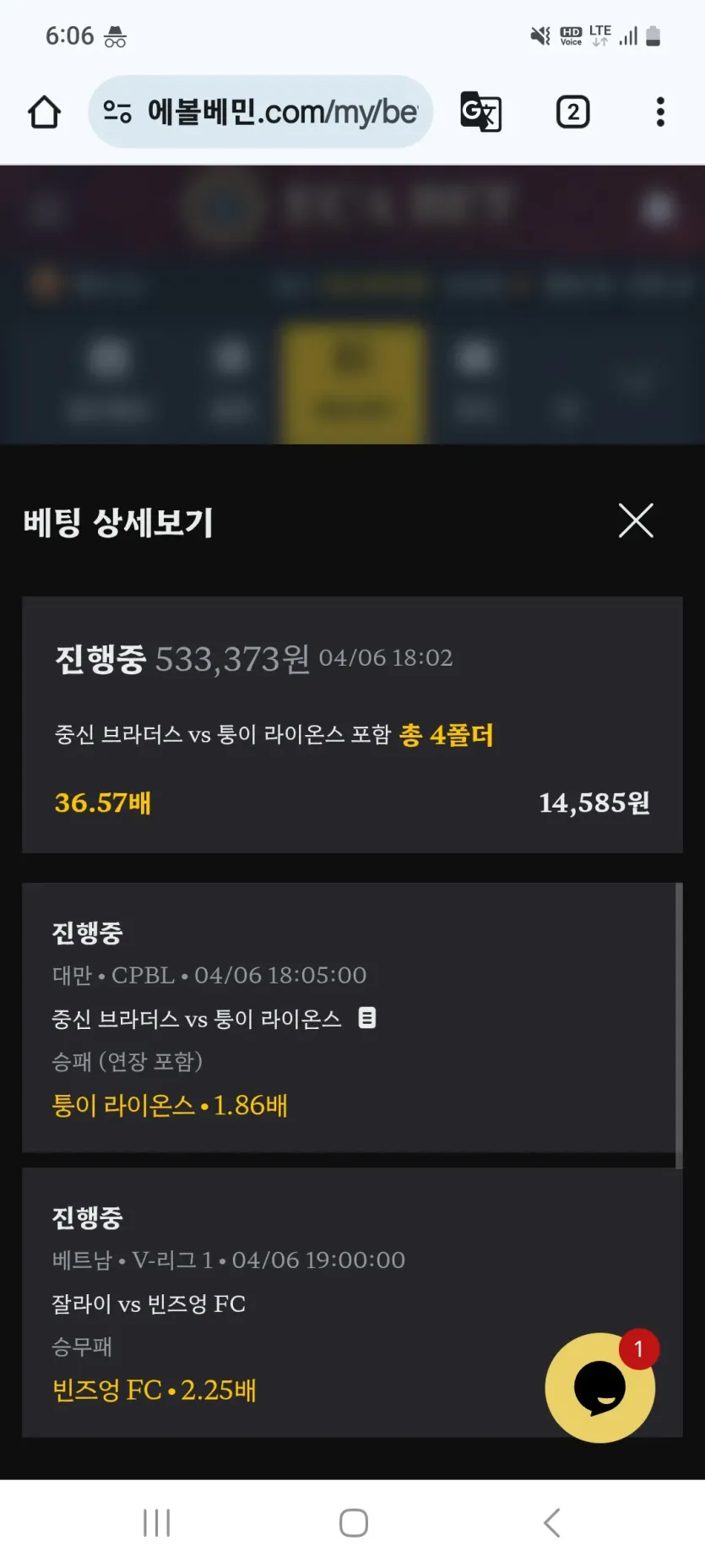Open recent apps from navigation bar
This screenshot has height=1568, width=705.
click(x=156, y=1522)
